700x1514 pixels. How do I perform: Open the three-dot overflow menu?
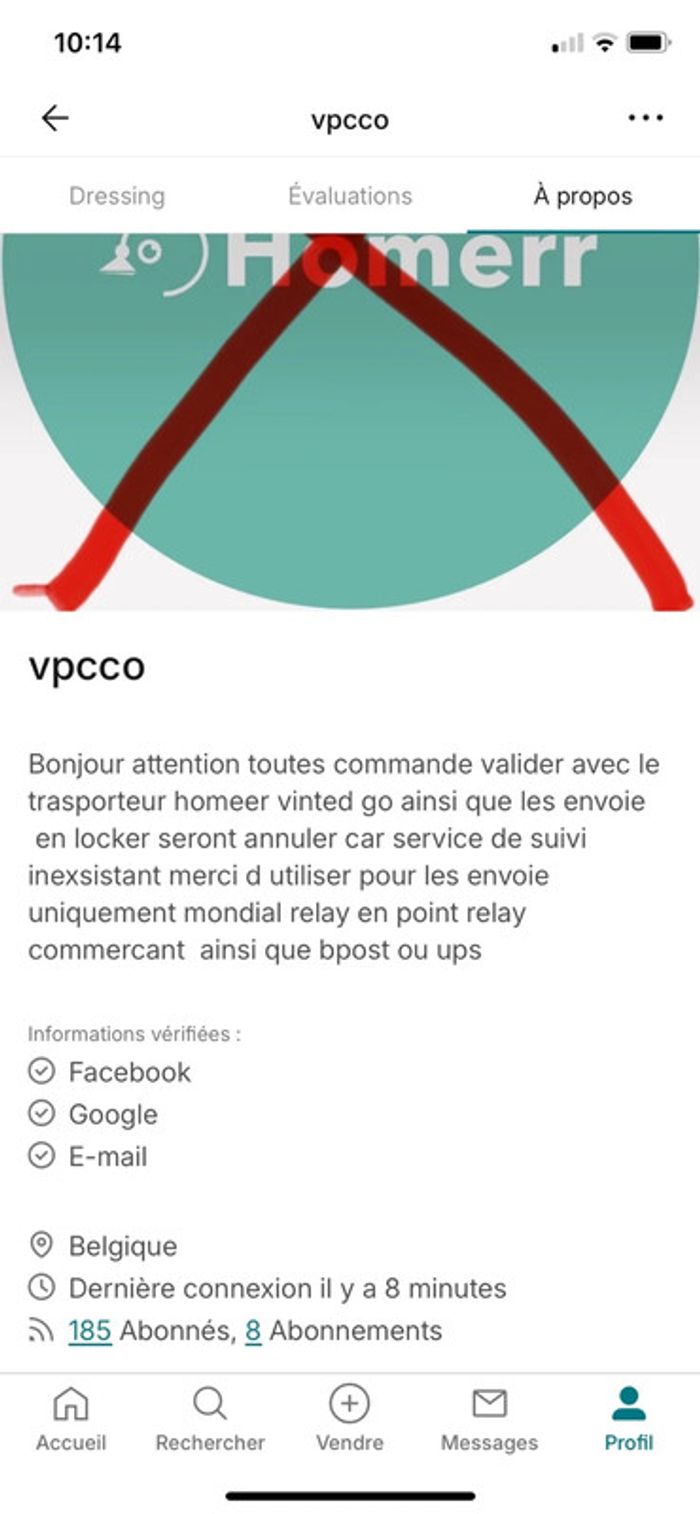[x=645, y=119]
